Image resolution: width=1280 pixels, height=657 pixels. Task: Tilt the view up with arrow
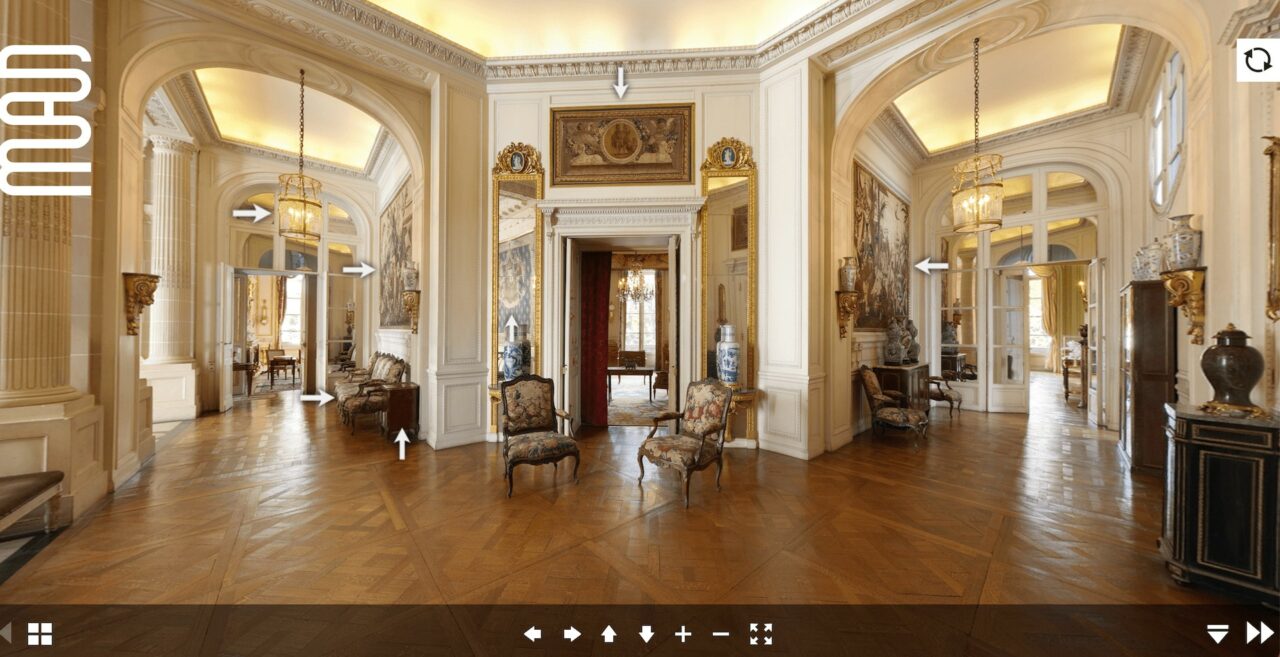point(608,634)
